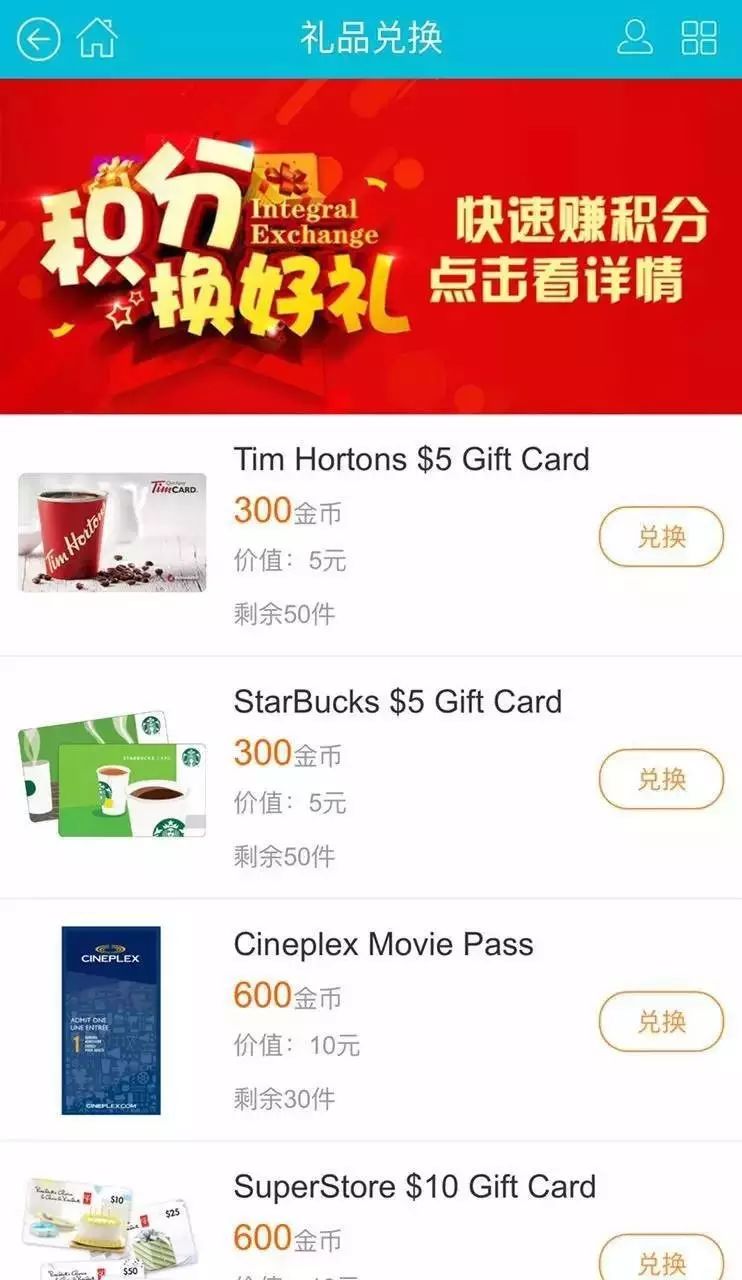Open the grid menu icon
Viewport: 742px width, 1280px height.
click(x=699, y=38)
